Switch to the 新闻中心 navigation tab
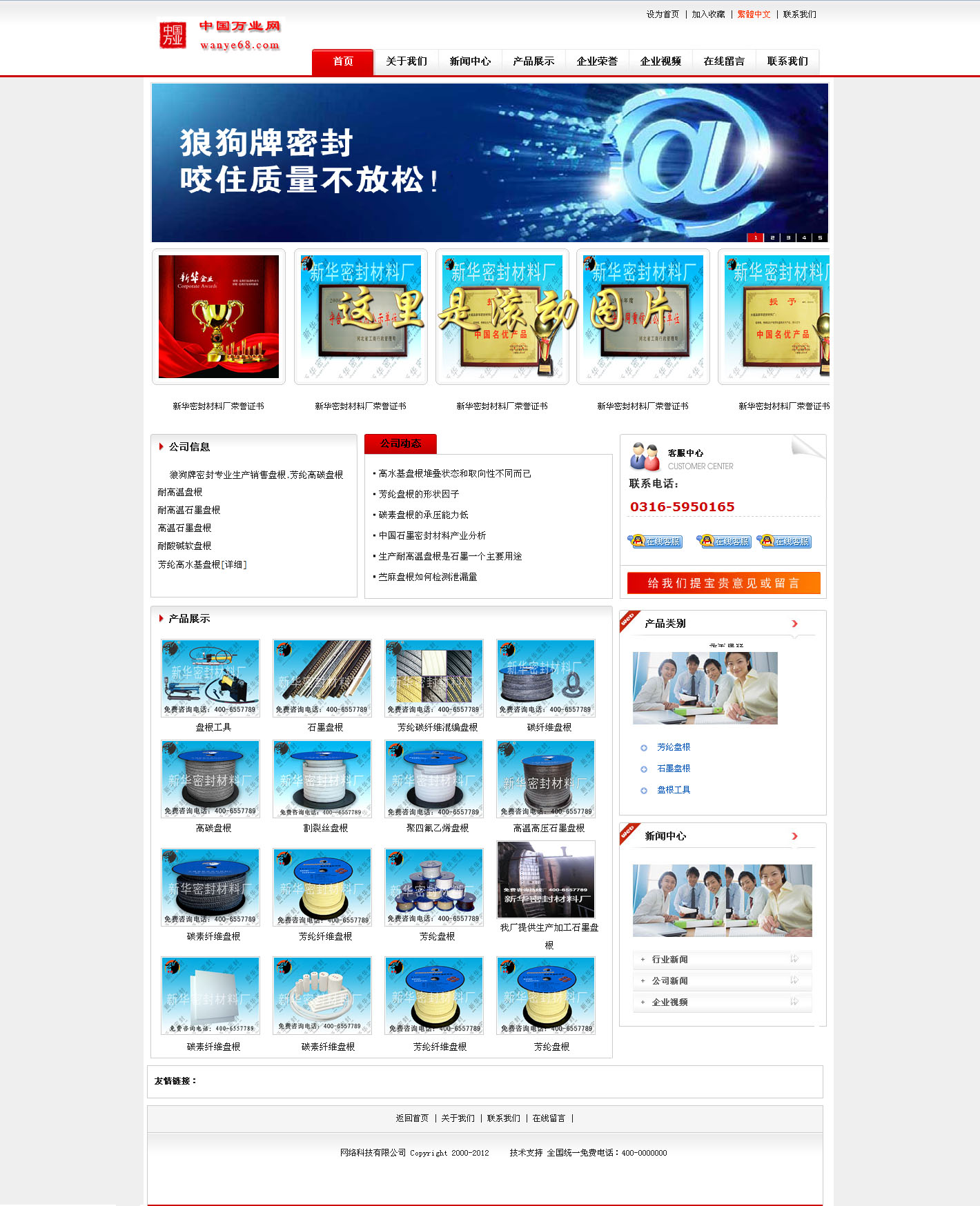This screenshot has width=980, height=1206. coord(470,61)
